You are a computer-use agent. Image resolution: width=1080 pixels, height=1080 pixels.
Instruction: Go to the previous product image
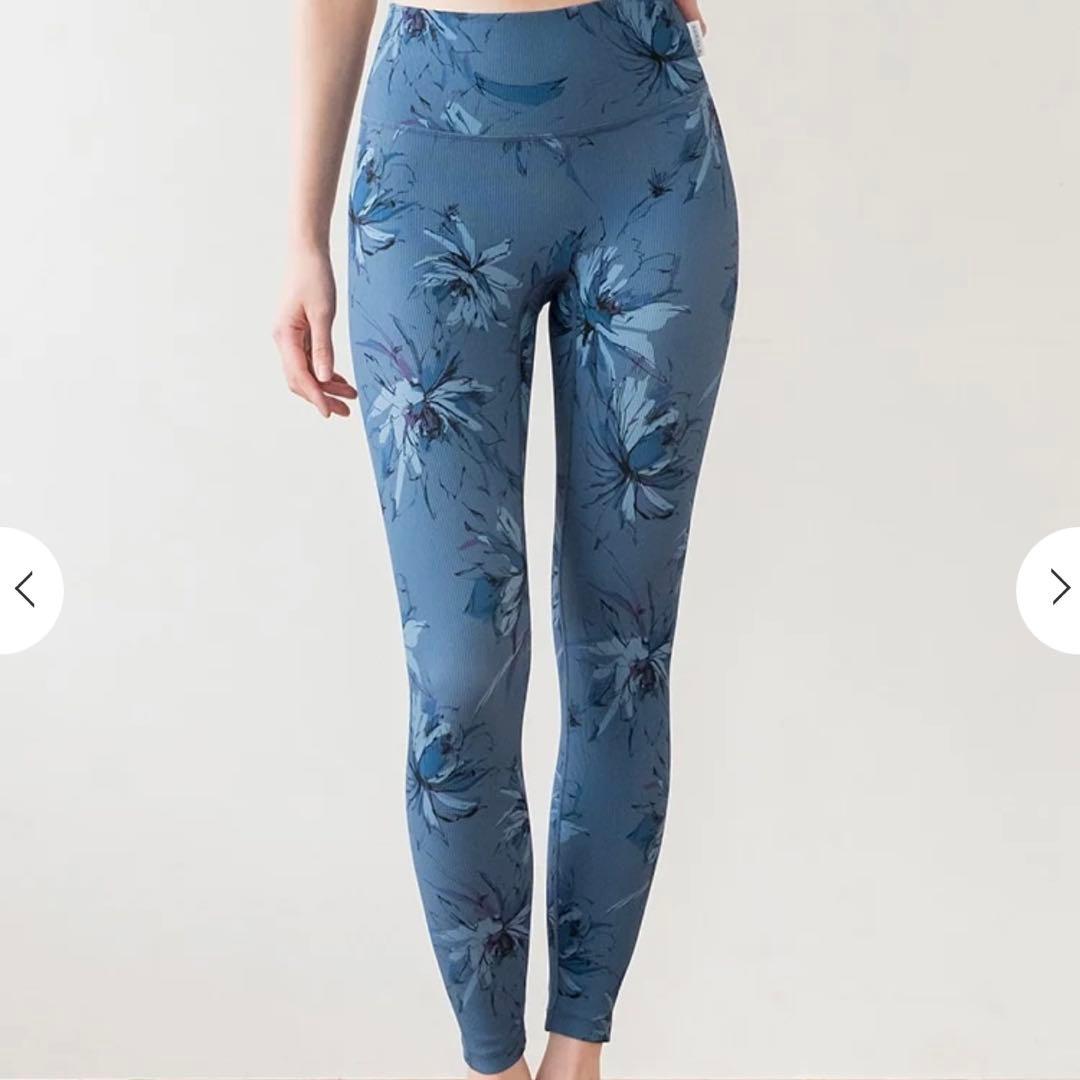click(x=26, y=590)
